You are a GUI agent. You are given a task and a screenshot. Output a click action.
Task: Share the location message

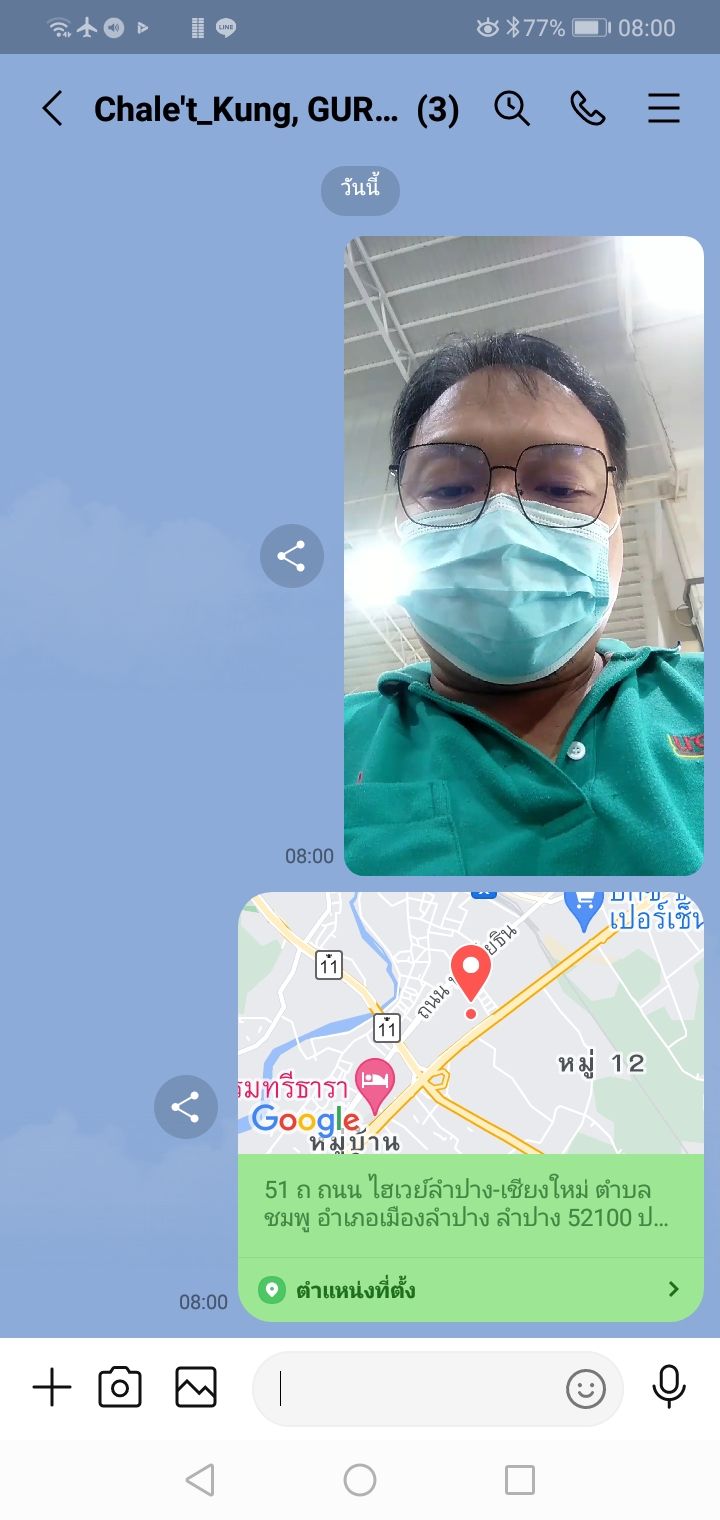point(185,1107)
